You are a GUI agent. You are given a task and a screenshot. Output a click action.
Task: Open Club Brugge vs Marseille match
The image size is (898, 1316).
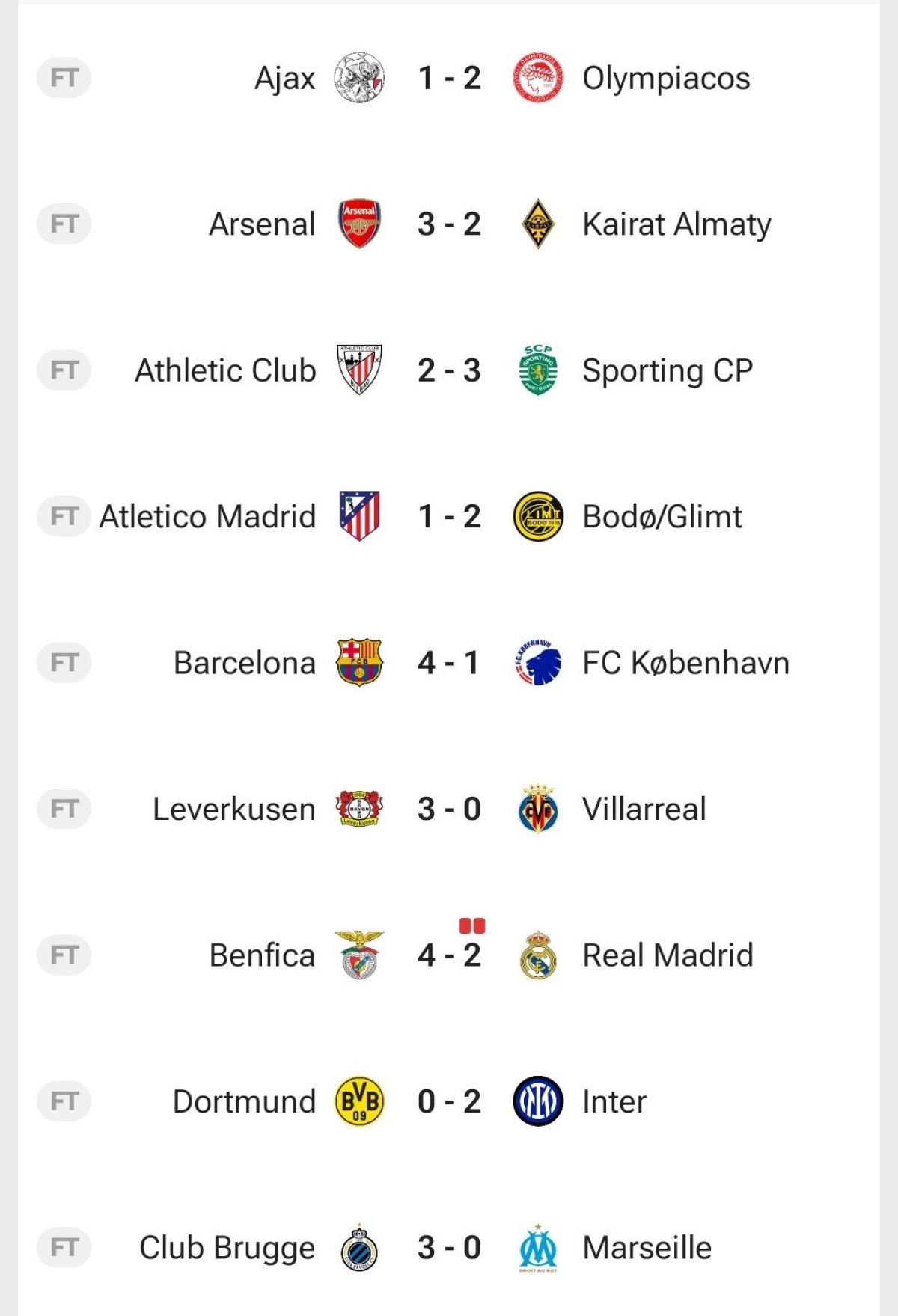coord(449,1247)
